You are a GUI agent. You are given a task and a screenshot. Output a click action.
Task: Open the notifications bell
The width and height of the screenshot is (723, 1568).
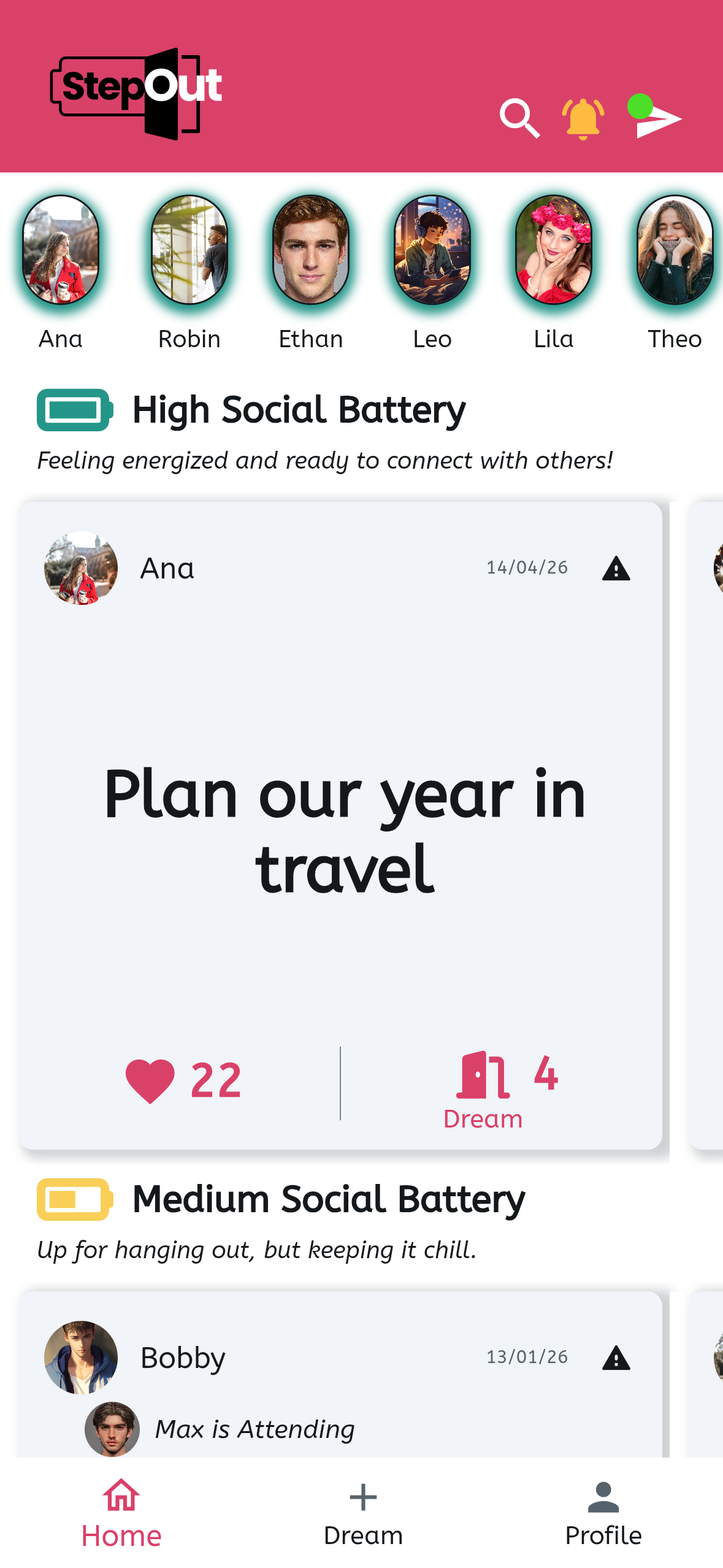click(583, 118)
